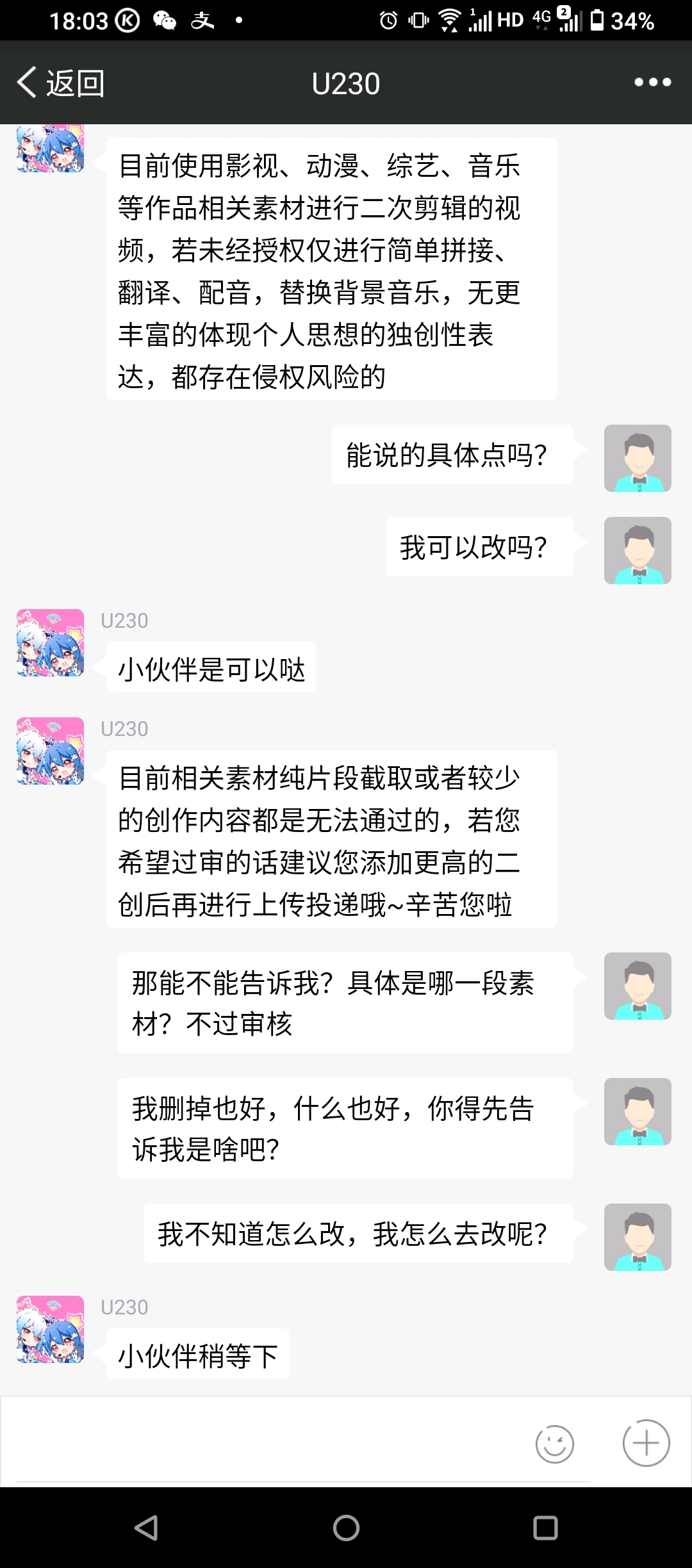View my avatar next to 能说的具体点吗?

coord(638,458)
